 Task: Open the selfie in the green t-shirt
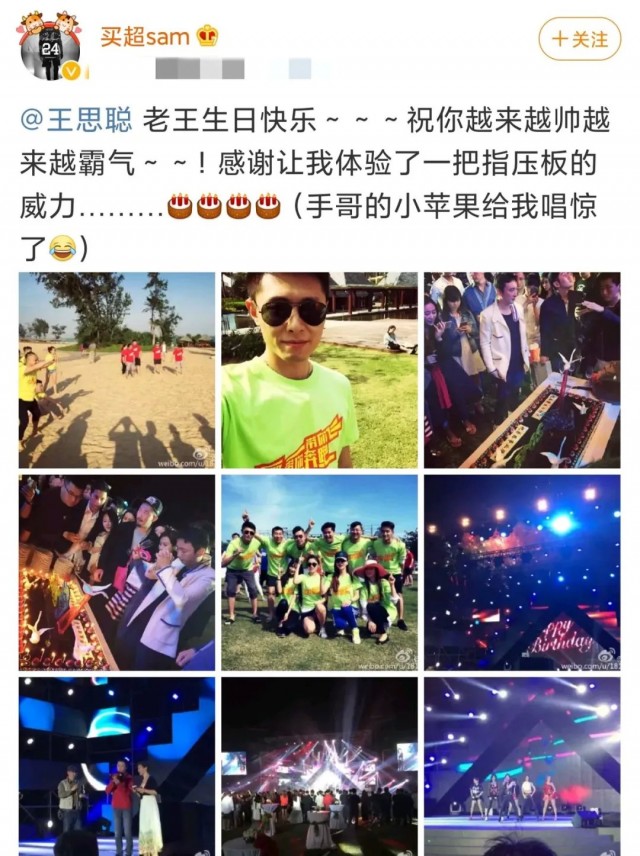point(319,370)
